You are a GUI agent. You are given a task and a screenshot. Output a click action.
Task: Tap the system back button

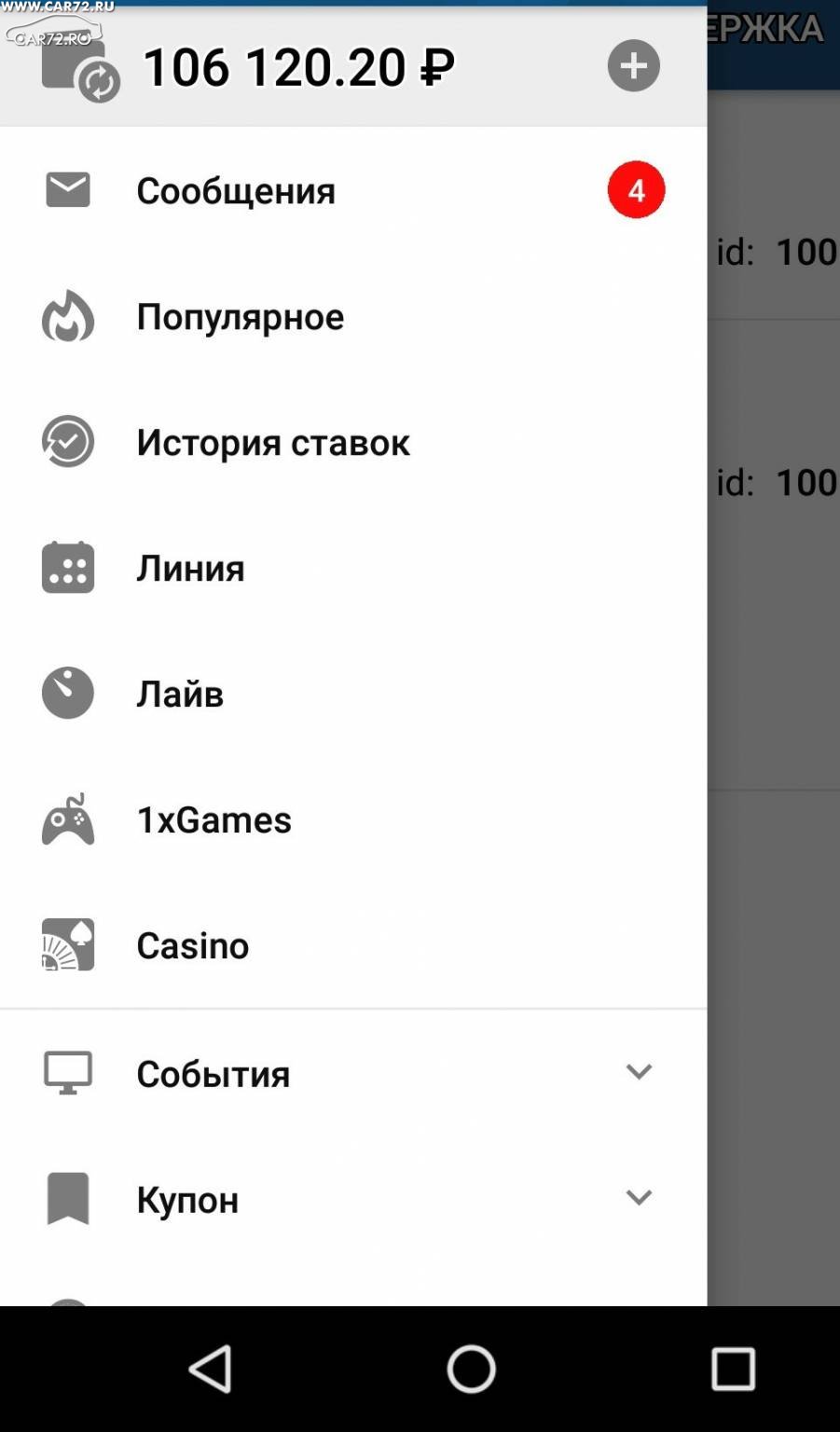(x=211, y=1369)
